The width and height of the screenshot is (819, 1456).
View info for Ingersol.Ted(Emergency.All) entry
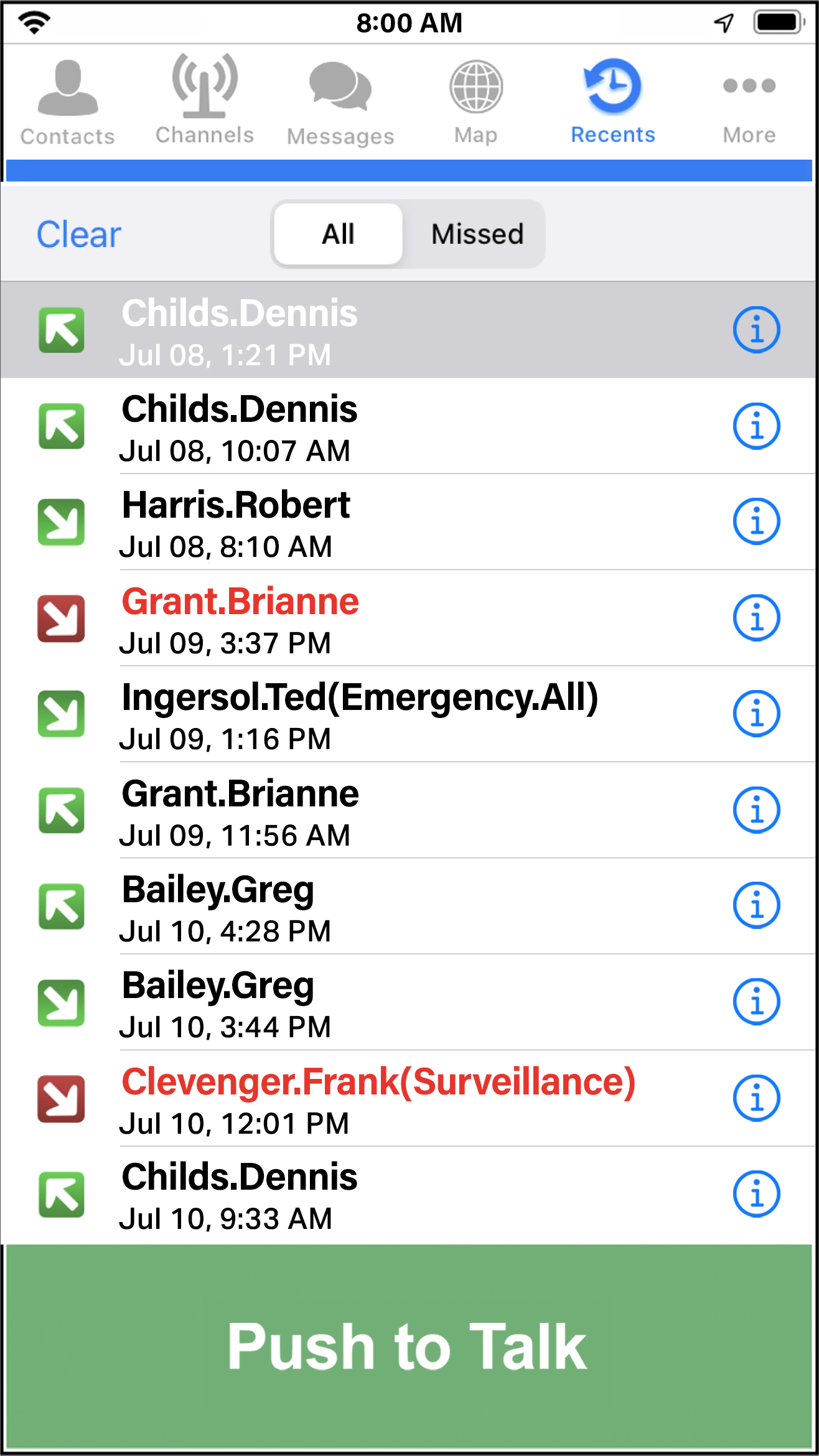(x=756, y=714)
